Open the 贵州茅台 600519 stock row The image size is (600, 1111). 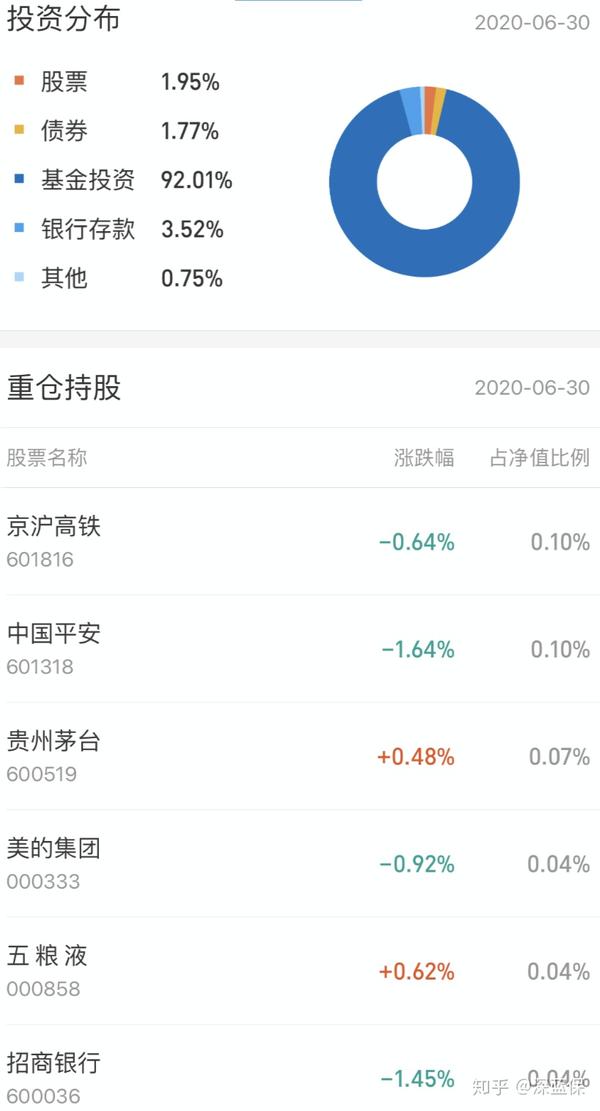coord(300,756)
